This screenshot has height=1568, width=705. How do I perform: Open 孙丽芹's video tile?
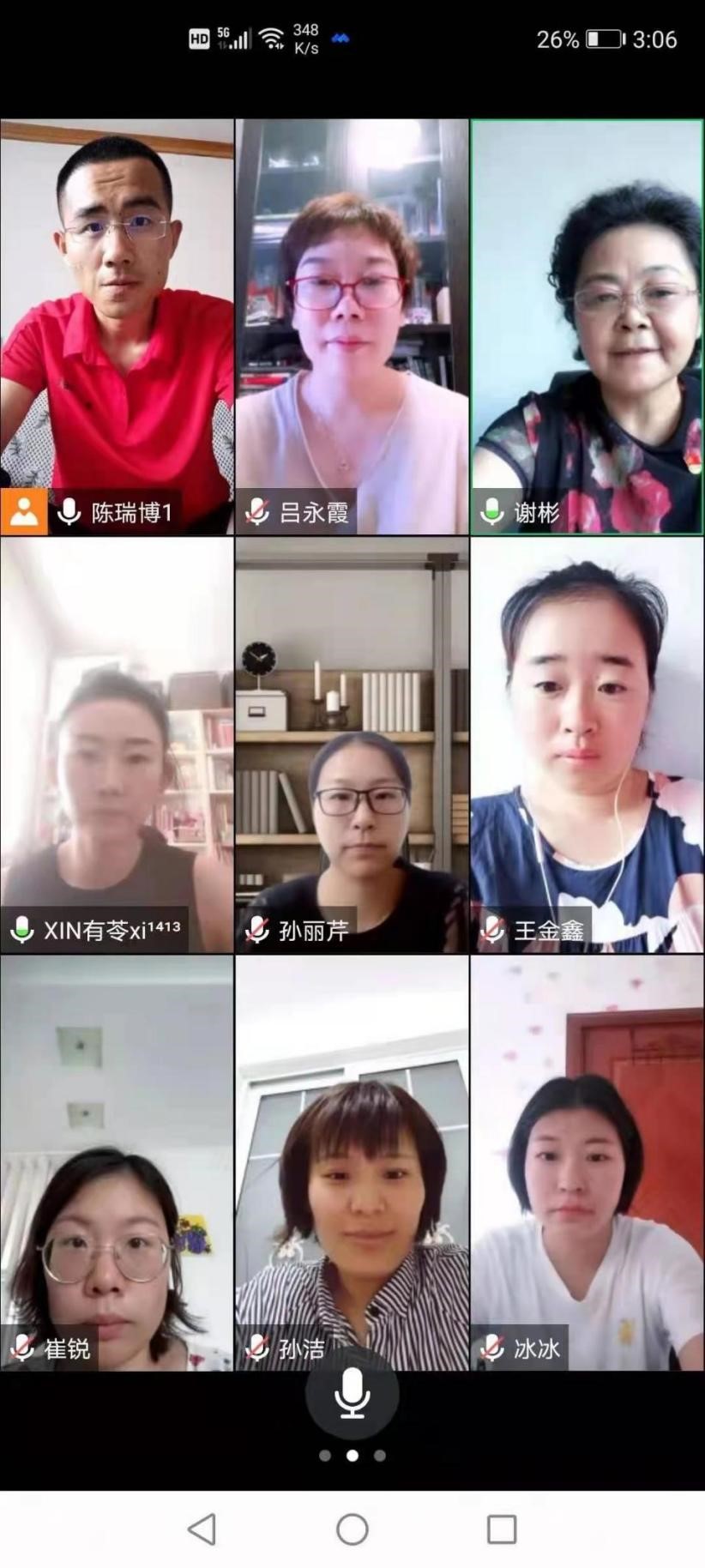click(x=352, y=745)
